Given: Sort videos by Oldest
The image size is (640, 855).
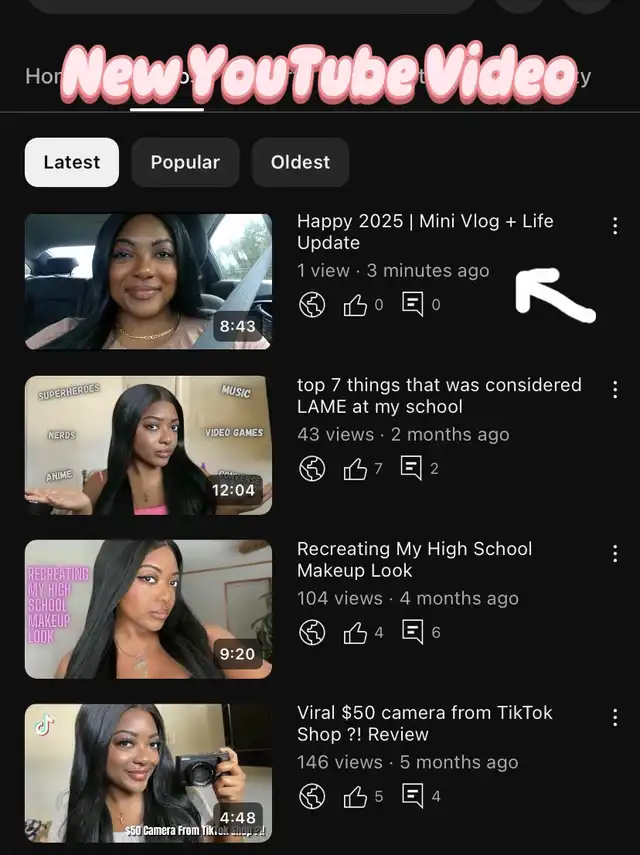Looking at the screenshot, I should [300, 162].
